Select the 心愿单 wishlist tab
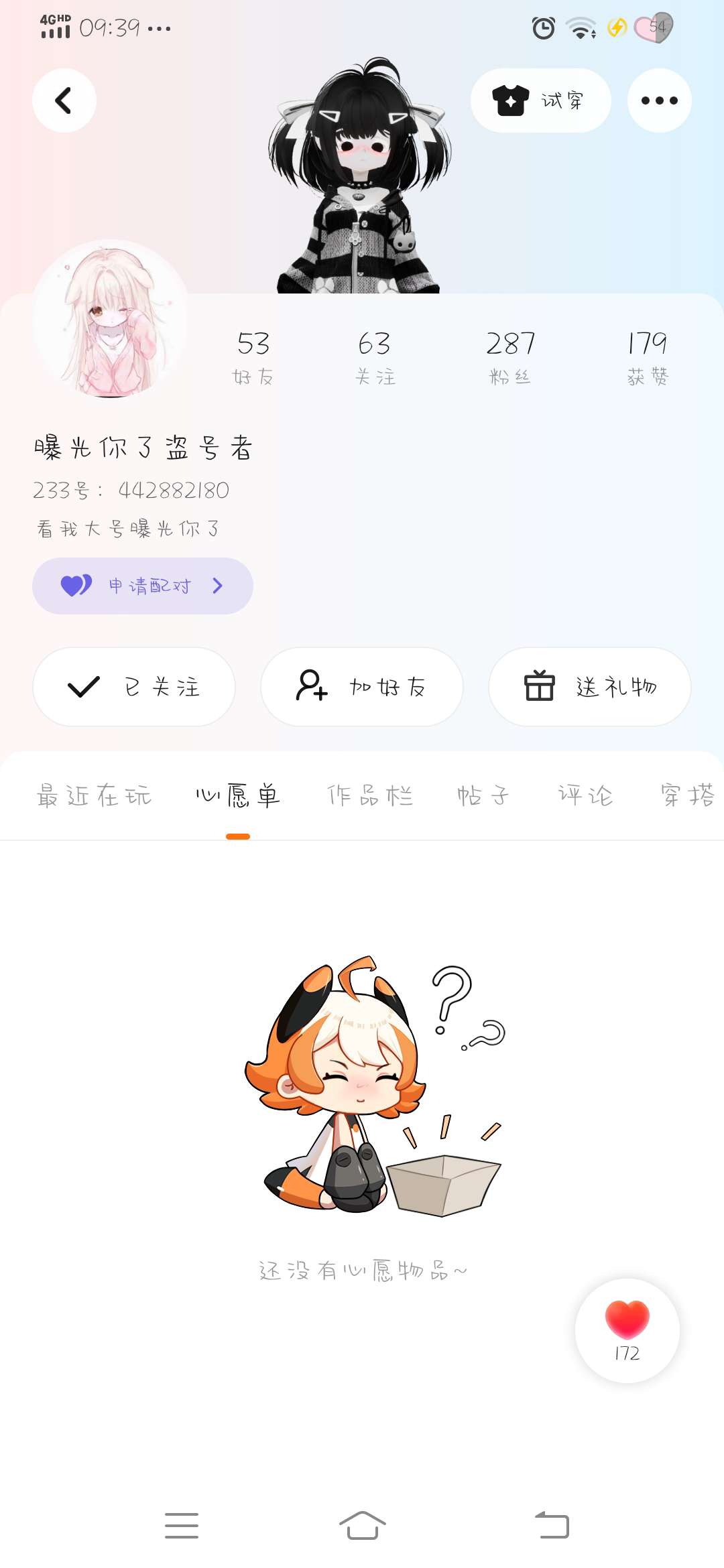The height and width of the screenshot is (1568, 724). [x=238, y=795]
